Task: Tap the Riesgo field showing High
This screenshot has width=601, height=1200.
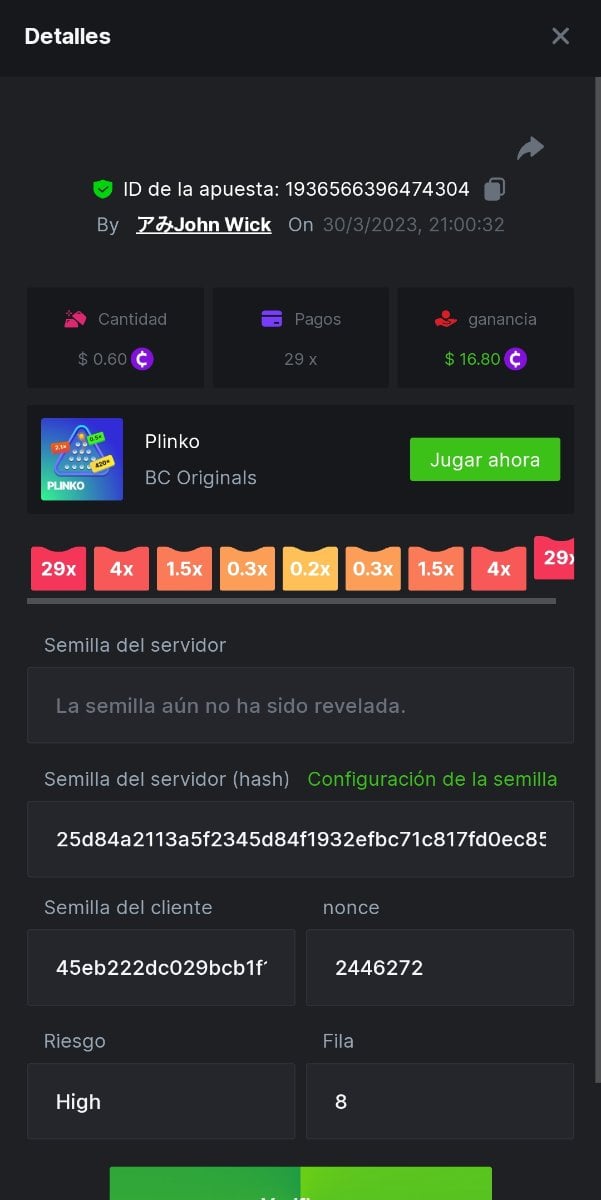Action: click(x=161, y=1101)
